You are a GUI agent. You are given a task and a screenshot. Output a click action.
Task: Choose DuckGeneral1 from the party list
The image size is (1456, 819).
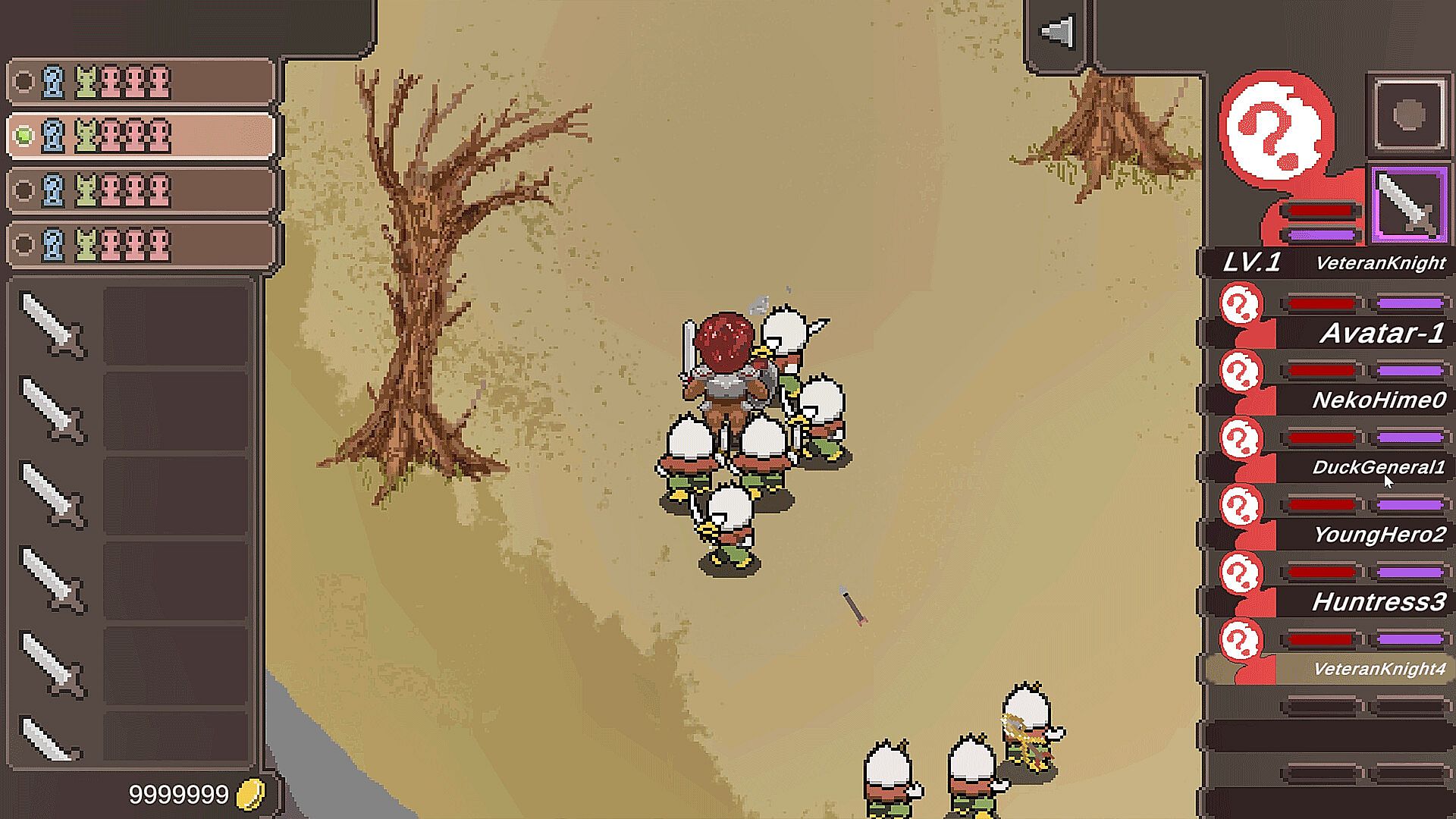click(x=1378, y=467)
